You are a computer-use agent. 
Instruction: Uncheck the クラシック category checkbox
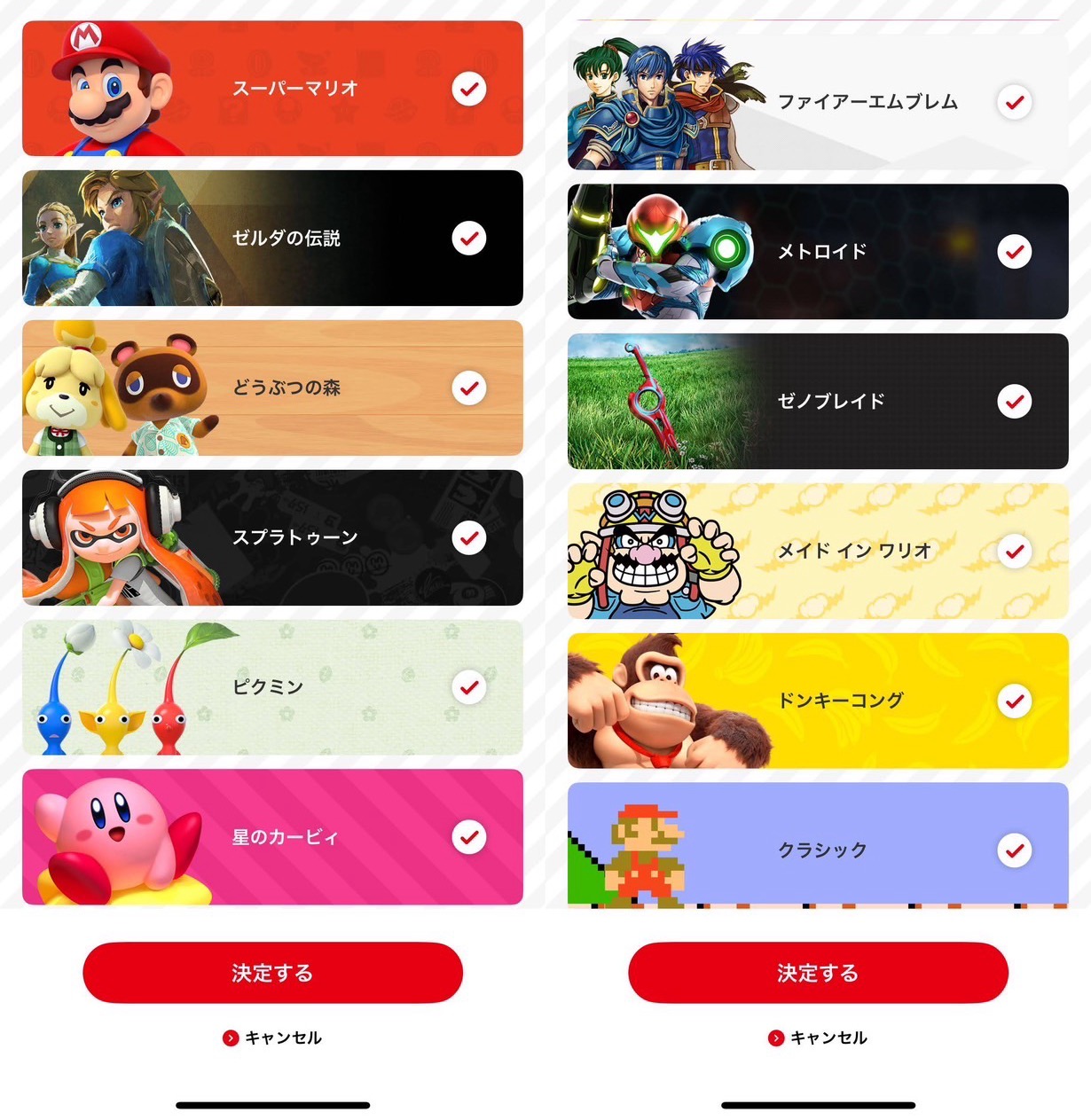tap(1014, 850)
